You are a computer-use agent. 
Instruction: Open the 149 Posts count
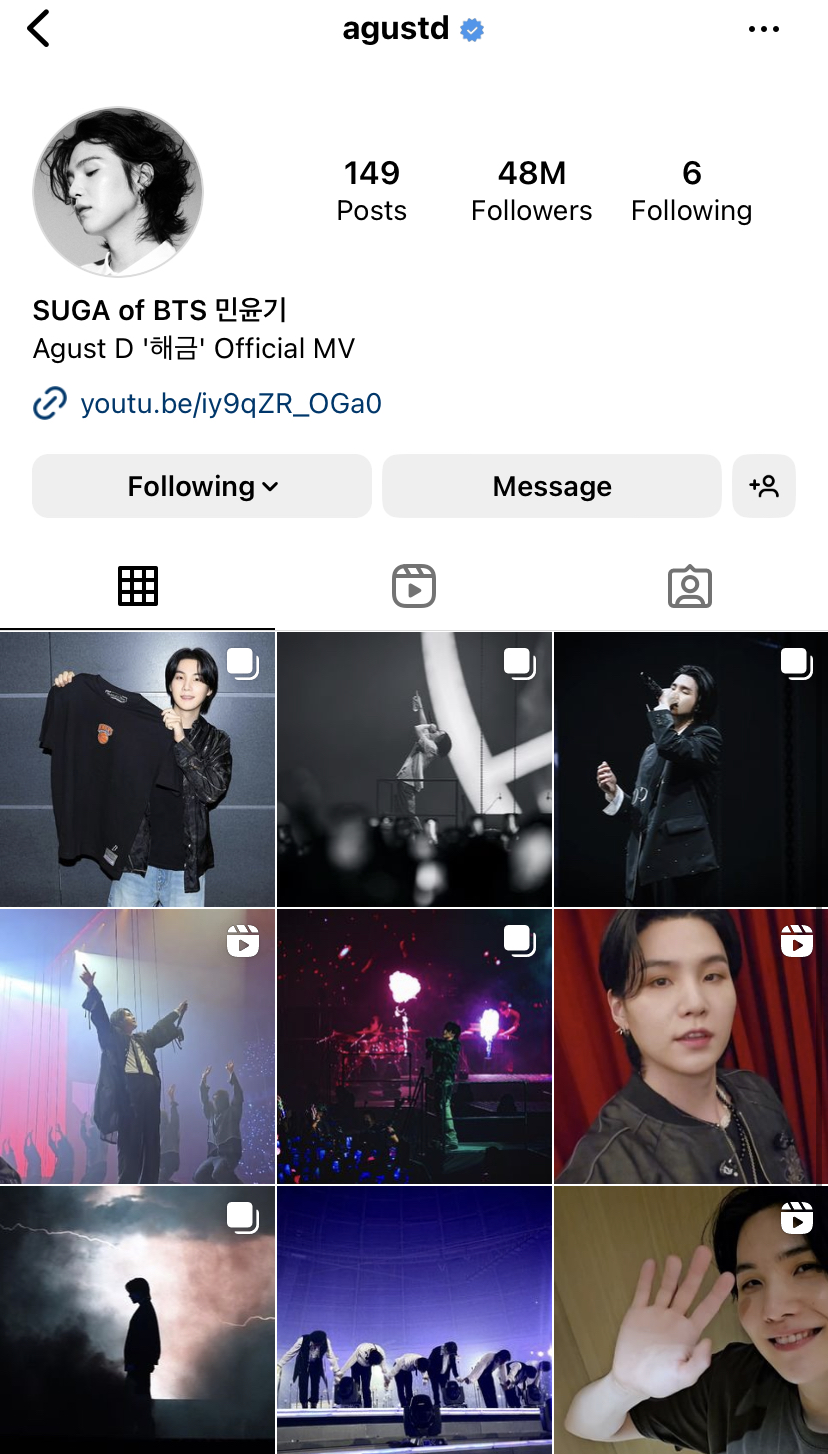tap(371, 190)
